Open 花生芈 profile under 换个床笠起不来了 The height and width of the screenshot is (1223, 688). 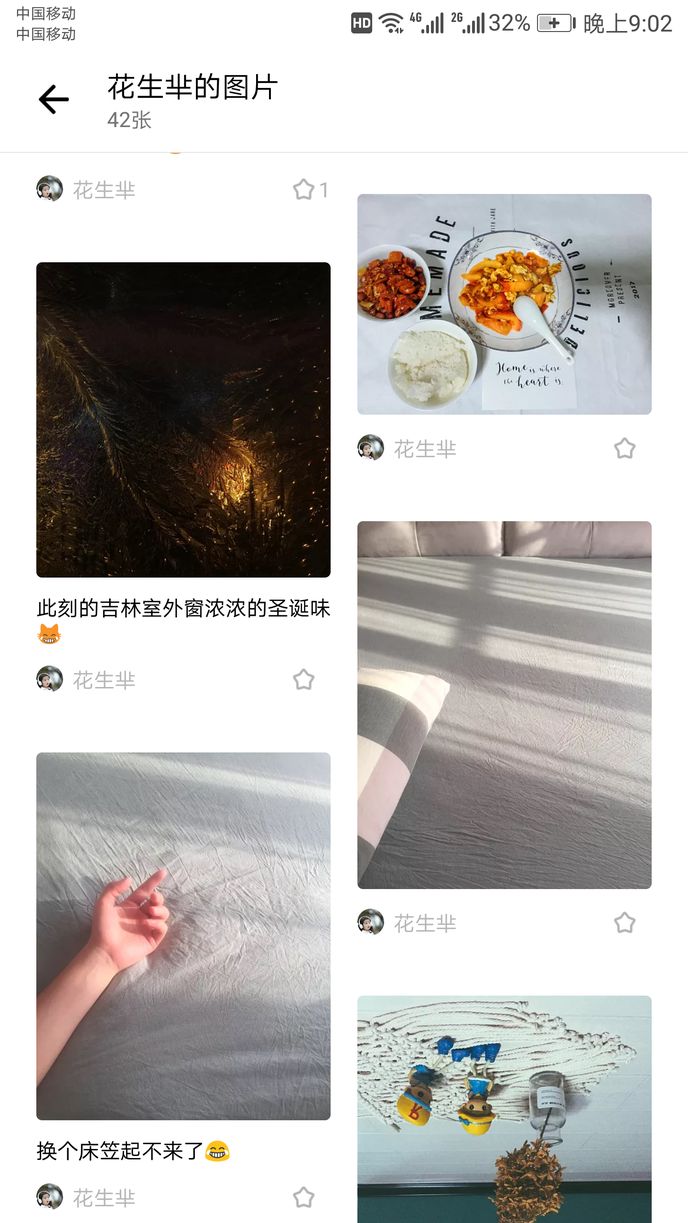tap(86, 1197)
